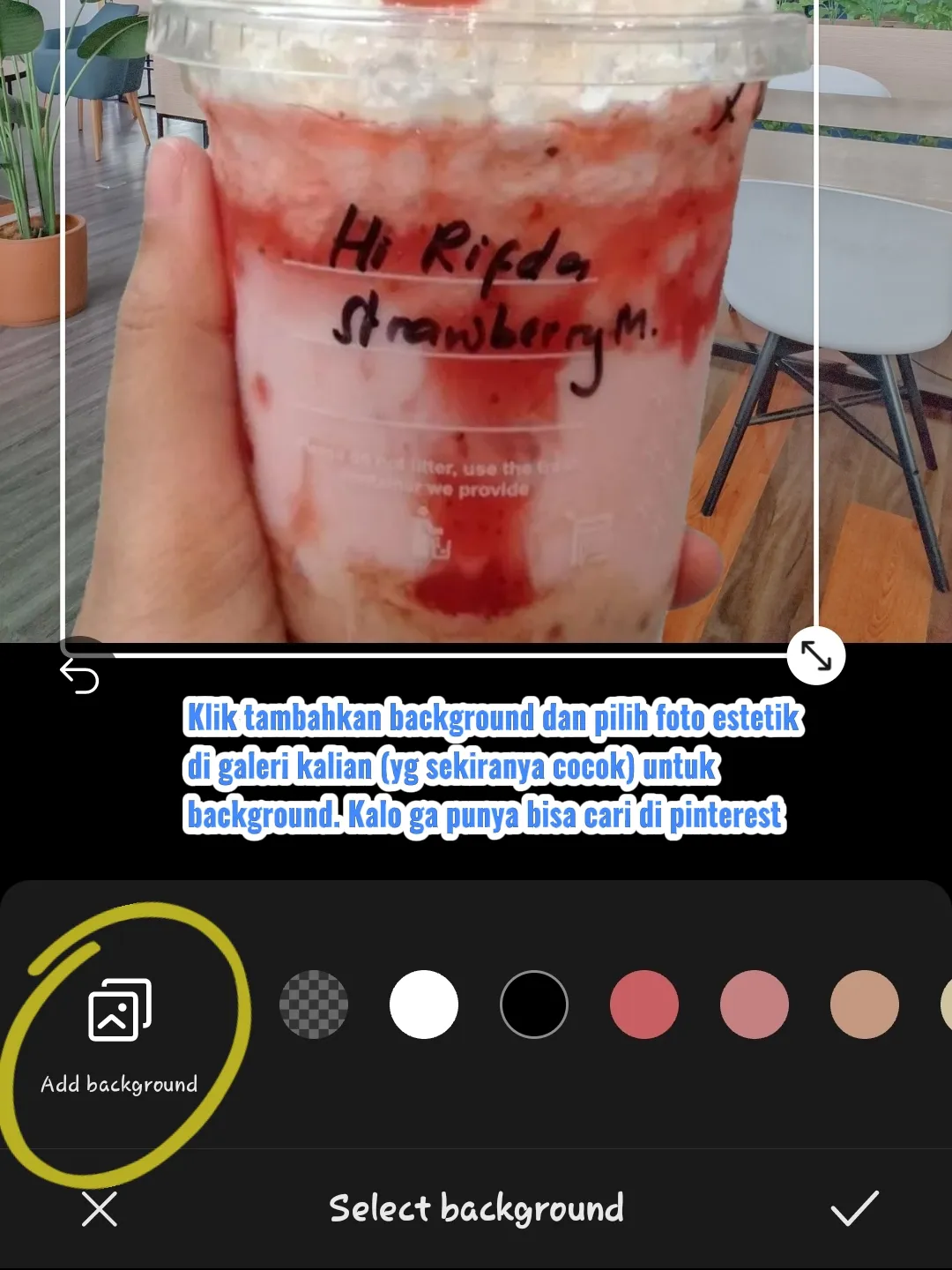Select the red background swatch

pos(644,1005)
